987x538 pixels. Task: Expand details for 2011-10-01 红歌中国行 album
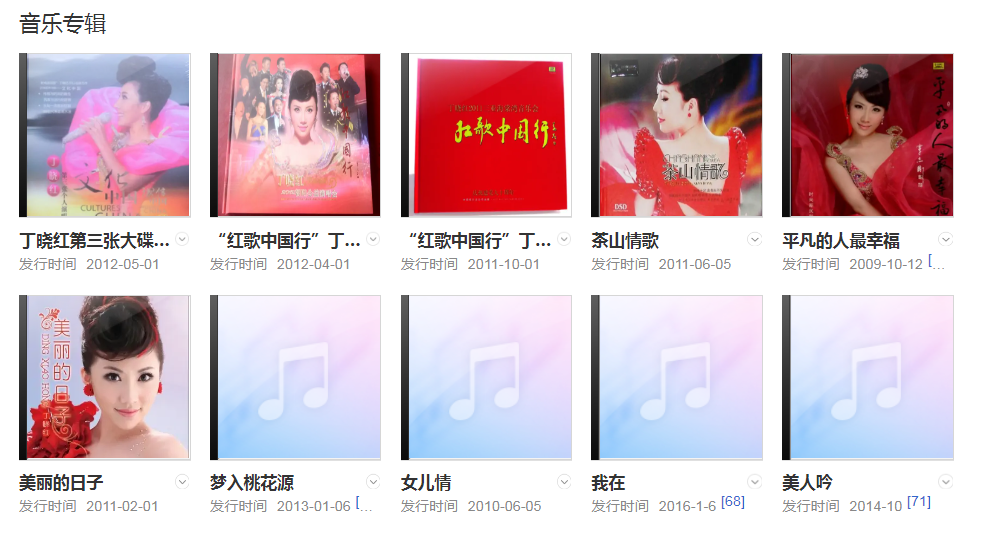click(564, 239)
